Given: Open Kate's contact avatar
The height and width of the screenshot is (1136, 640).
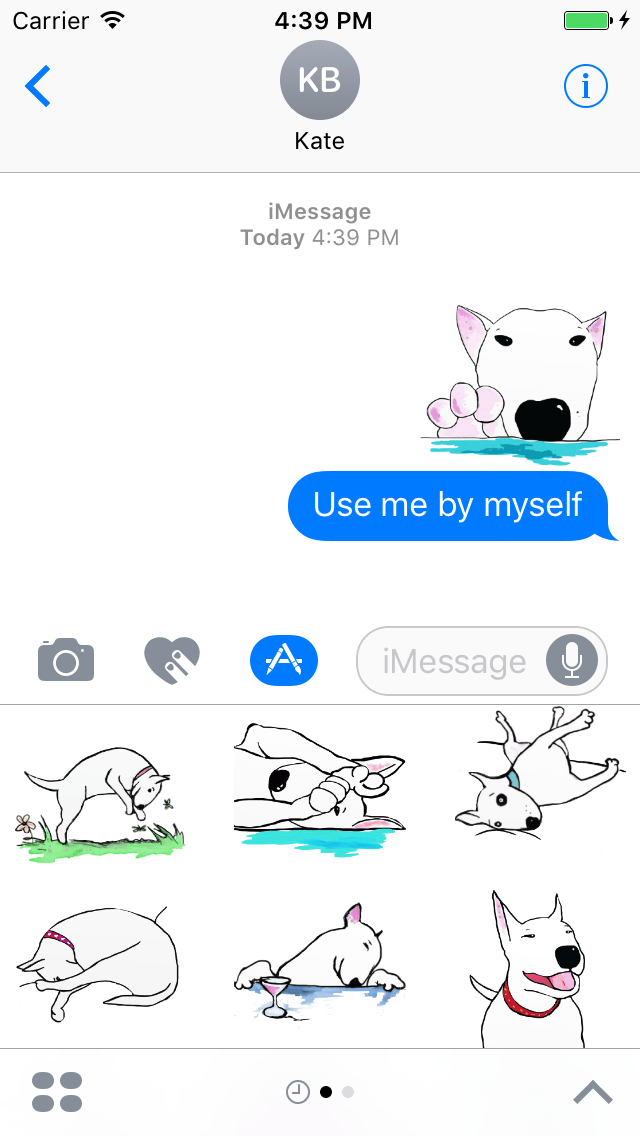Looking at the screenshot, I should point(320,81).
